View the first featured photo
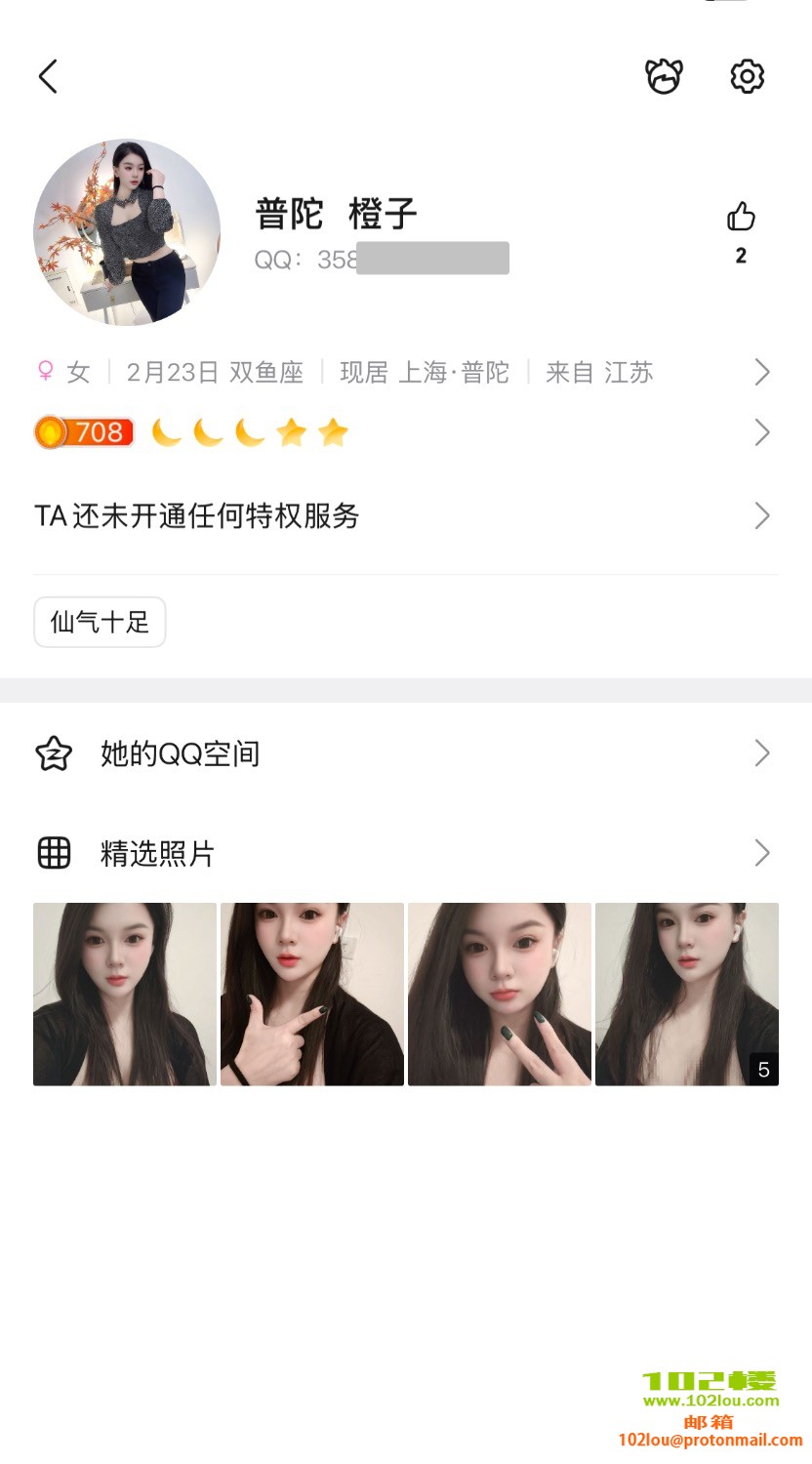This screenshot has width=812, height=1464. [x=125, y=994]
